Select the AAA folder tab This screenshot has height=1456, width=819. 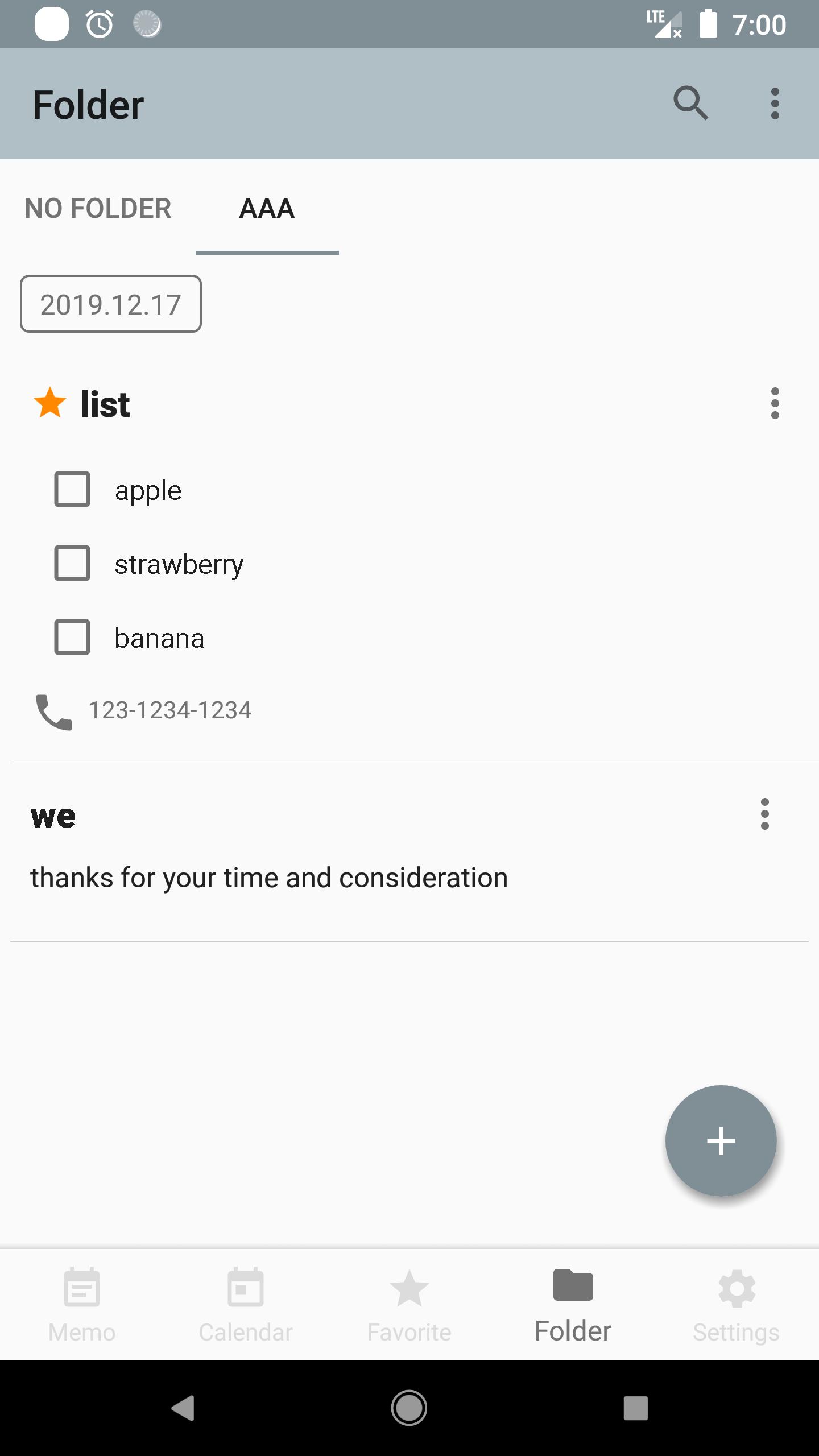coord(267,208)
